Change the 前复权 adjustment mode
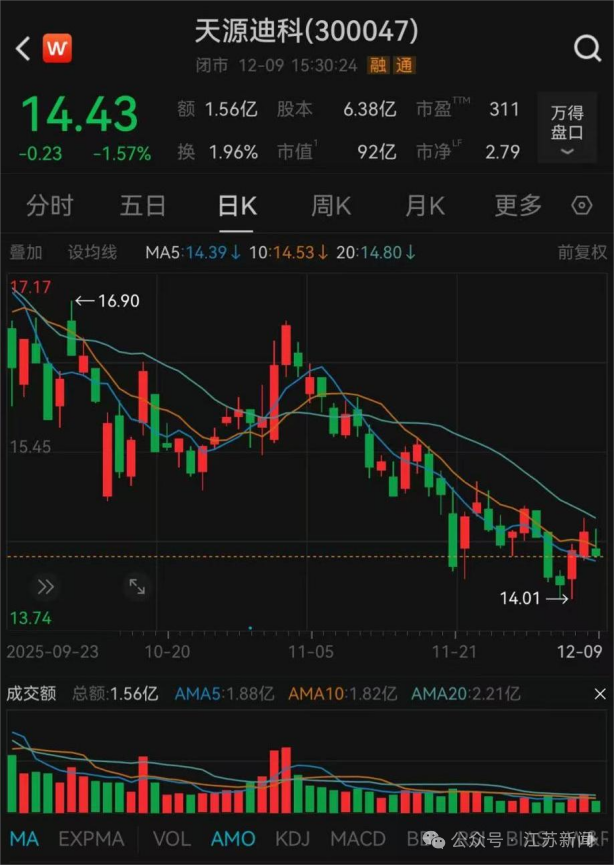The height and width of the screenshot is (865, 614). pyautogui.click(x=582, y=253)
